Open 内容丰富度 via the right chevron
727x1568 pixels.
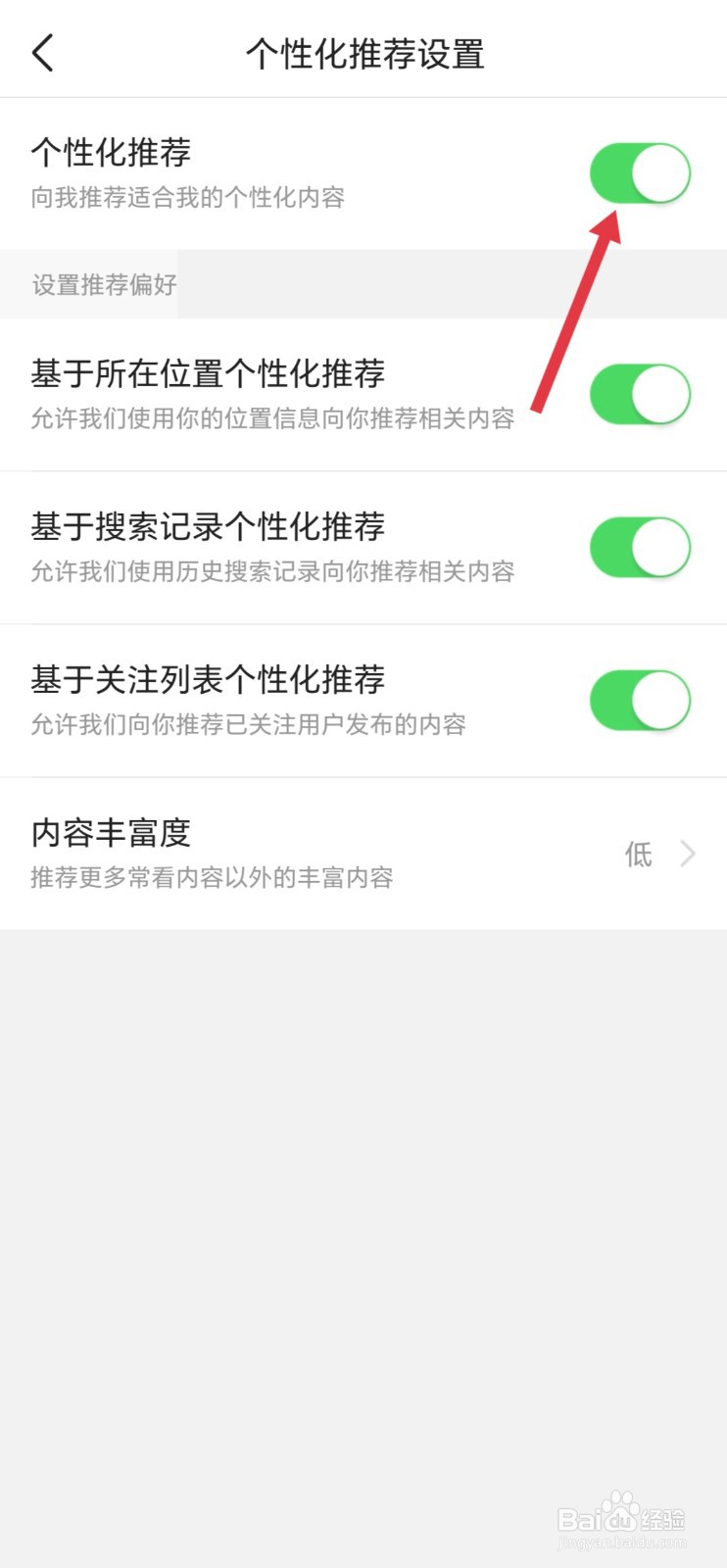click(687, 853)
